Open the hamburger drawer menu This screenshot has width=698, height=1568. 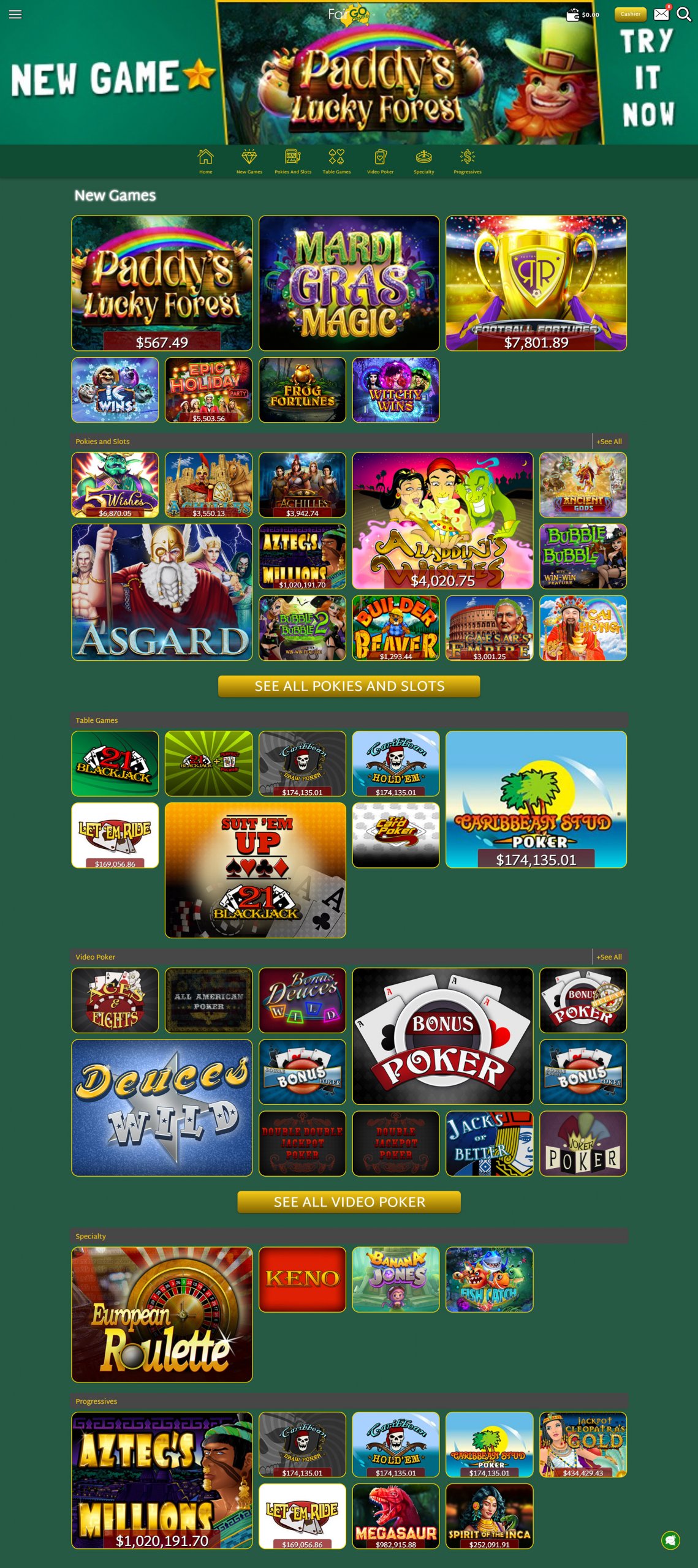click(x=15, y=14)
